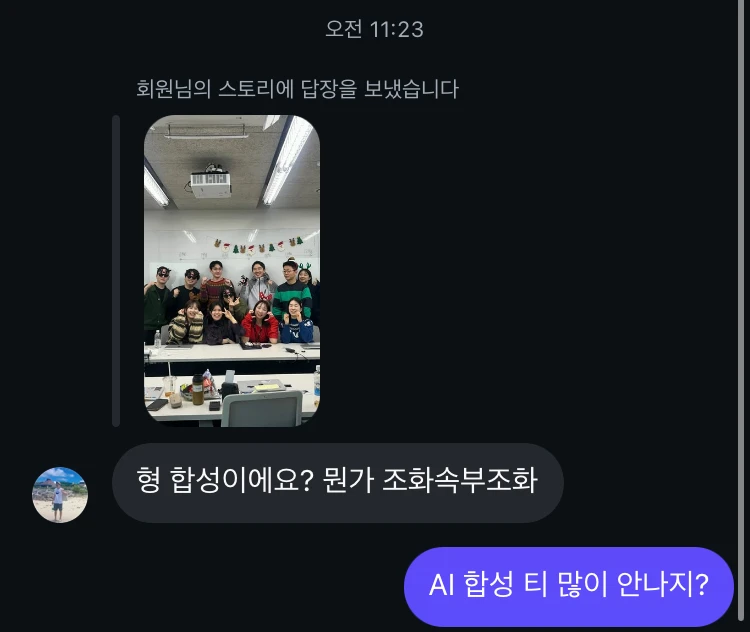Open the replied story photo thumbnail
Viewport: 750px width, 632px height.
tap(232, 271)
